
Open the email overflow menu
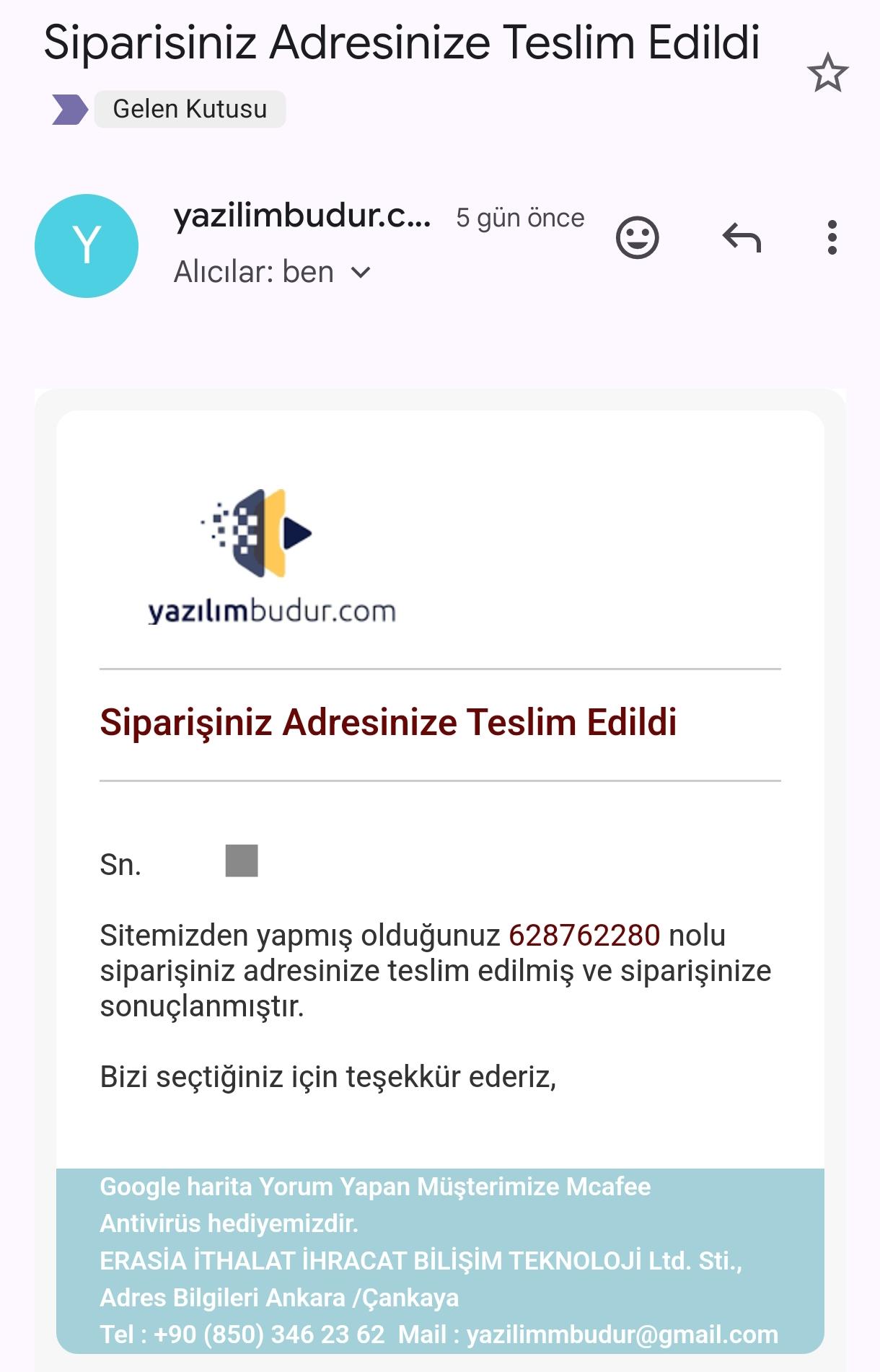832,237
